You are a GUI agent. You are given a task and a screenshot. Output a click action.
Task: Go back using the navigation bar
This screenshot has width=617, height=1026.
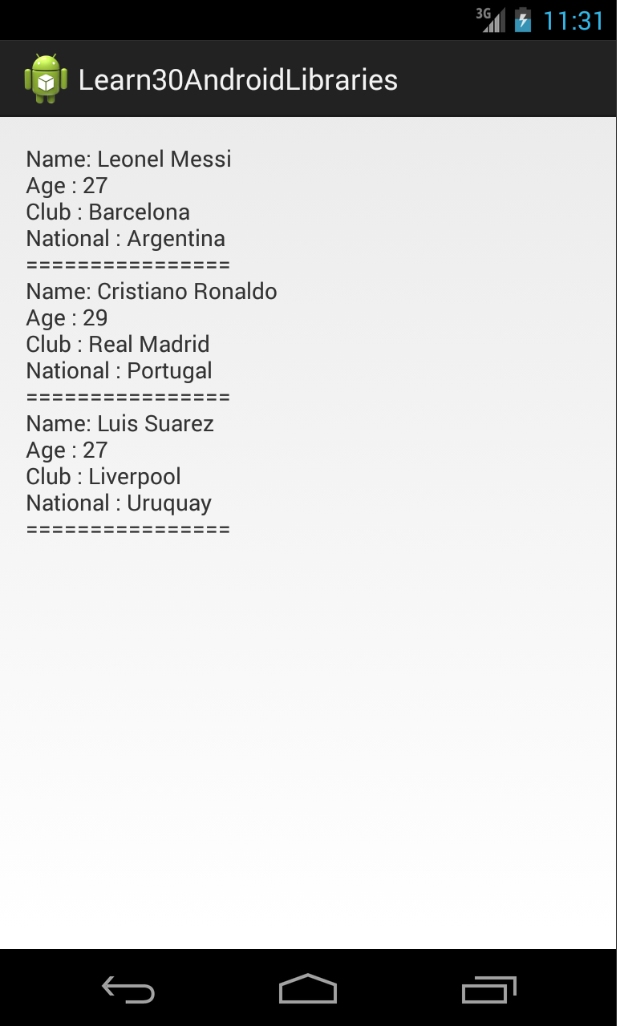128,989
